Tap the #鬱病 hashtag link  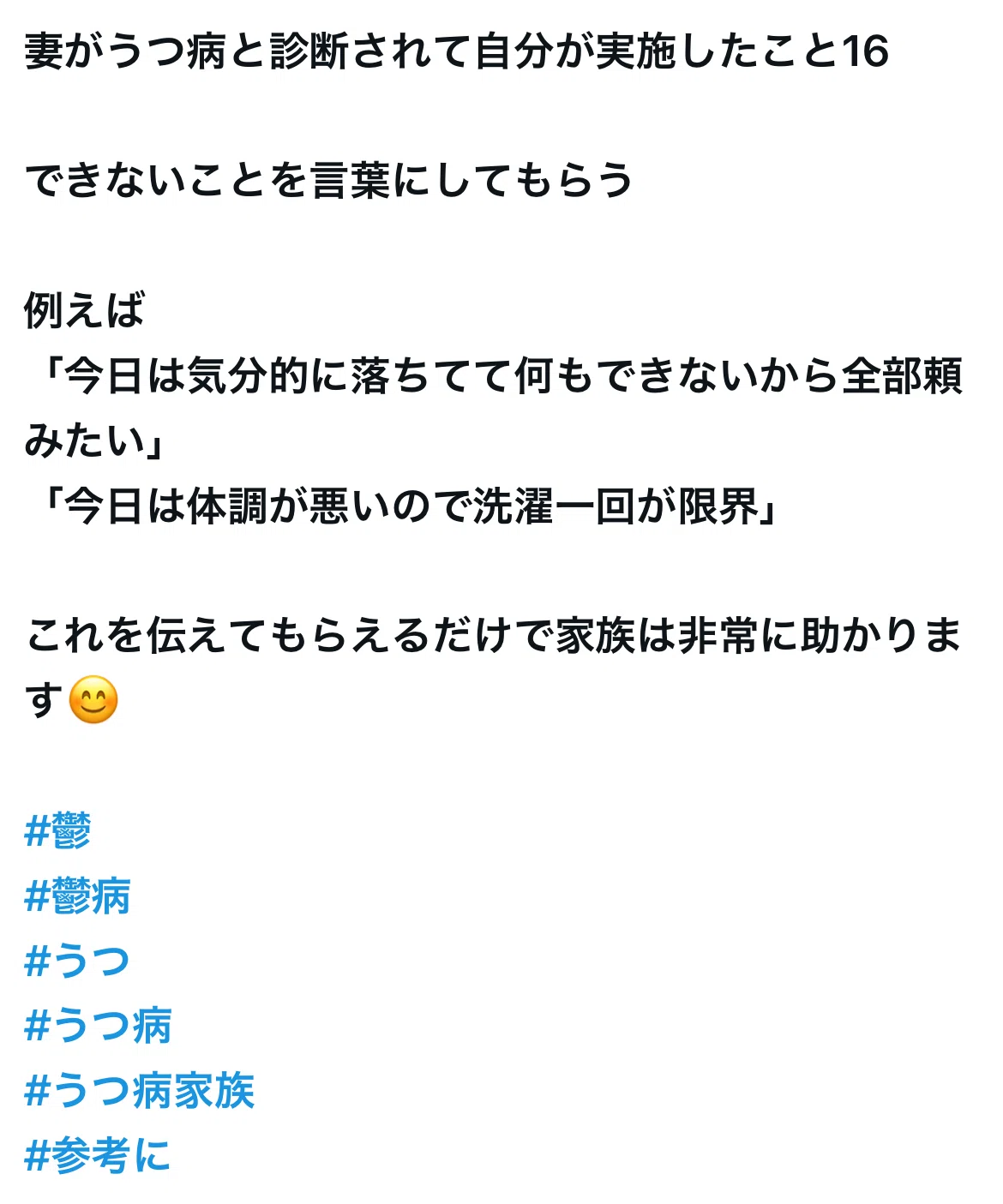(77, 896)
